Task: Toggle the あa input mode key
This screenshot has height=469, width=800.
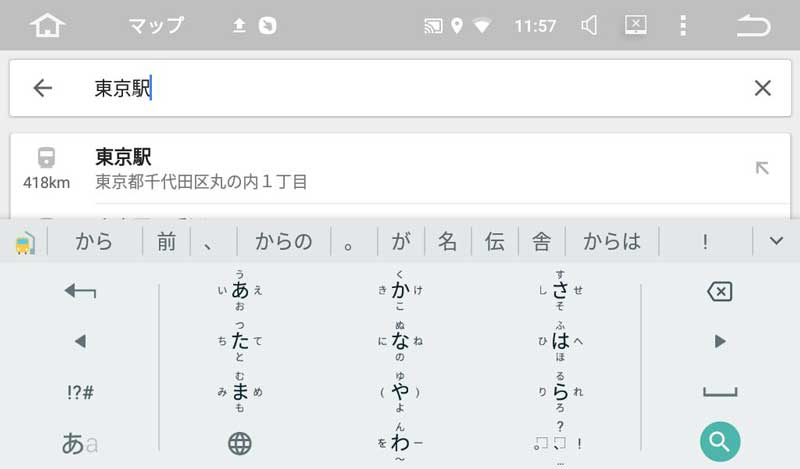Action: 80,443
